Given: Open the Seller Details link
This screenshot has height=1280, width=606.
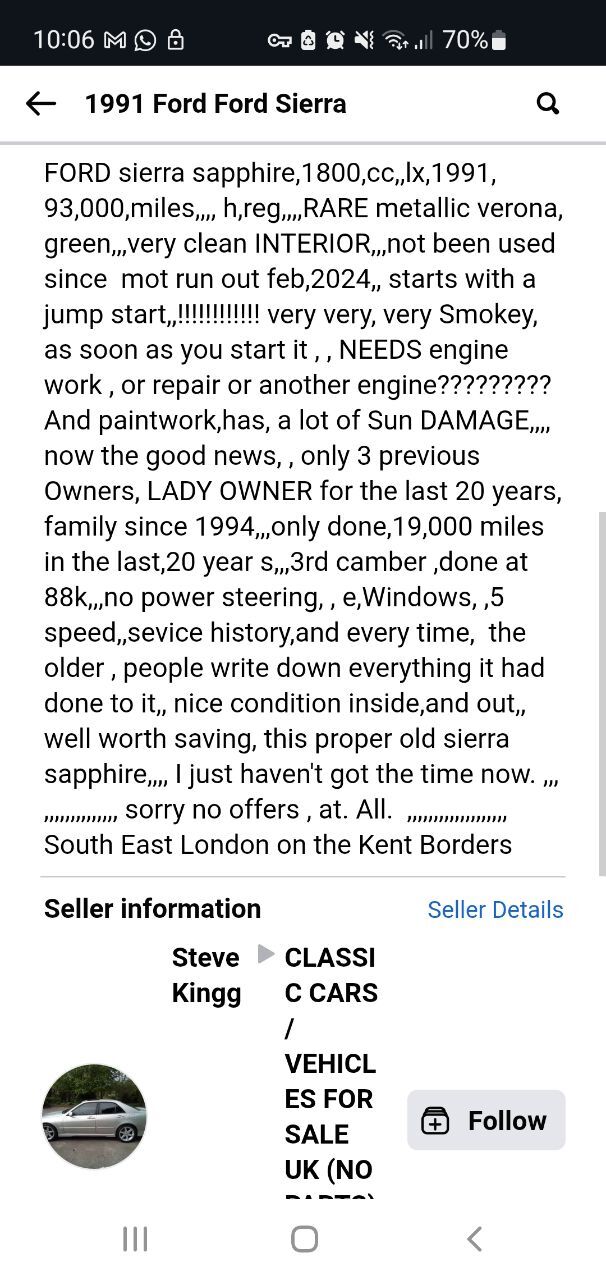Looking at the screenshot, I should [x=495, y=910].
